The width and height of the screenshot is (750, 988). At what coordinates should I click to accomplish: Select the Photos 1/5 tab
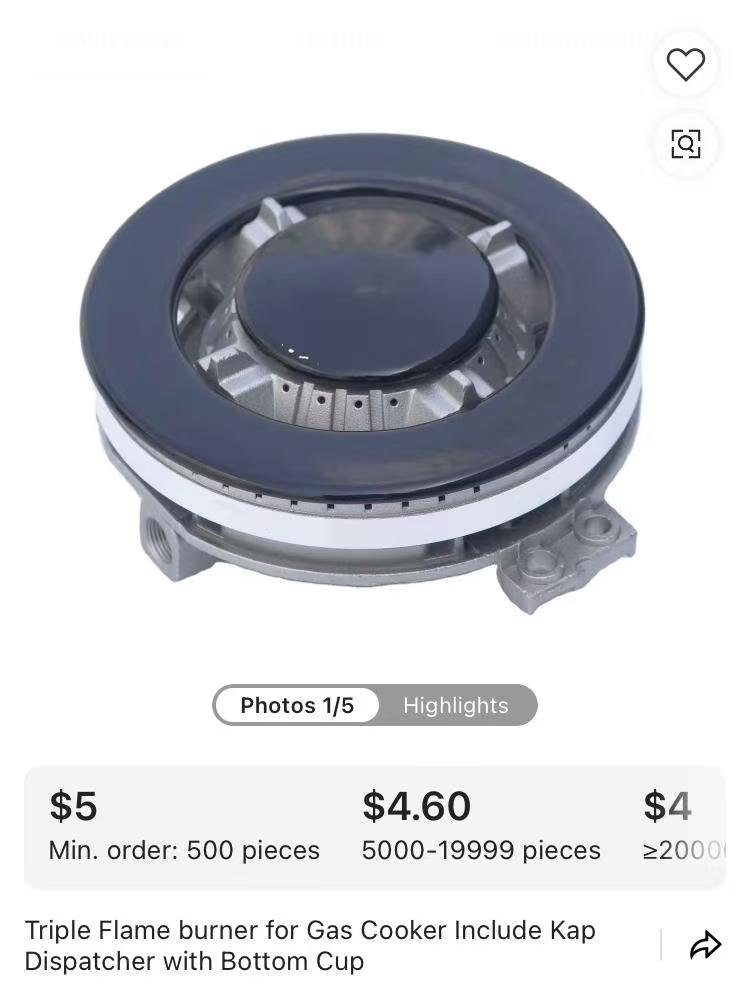tap(297, 705)
